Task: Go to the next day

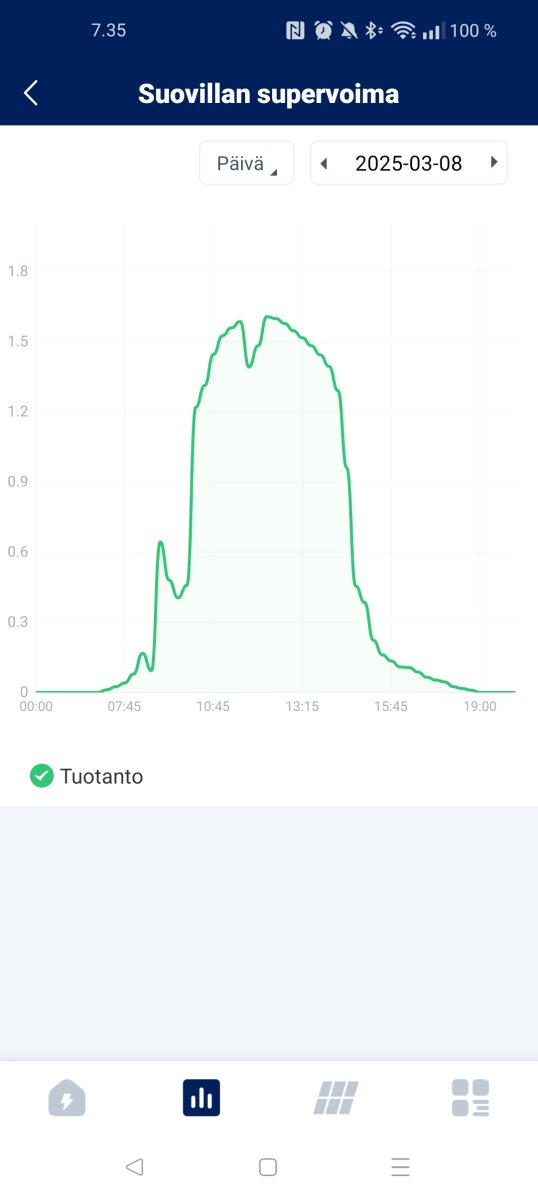Action: coord(494,163)
